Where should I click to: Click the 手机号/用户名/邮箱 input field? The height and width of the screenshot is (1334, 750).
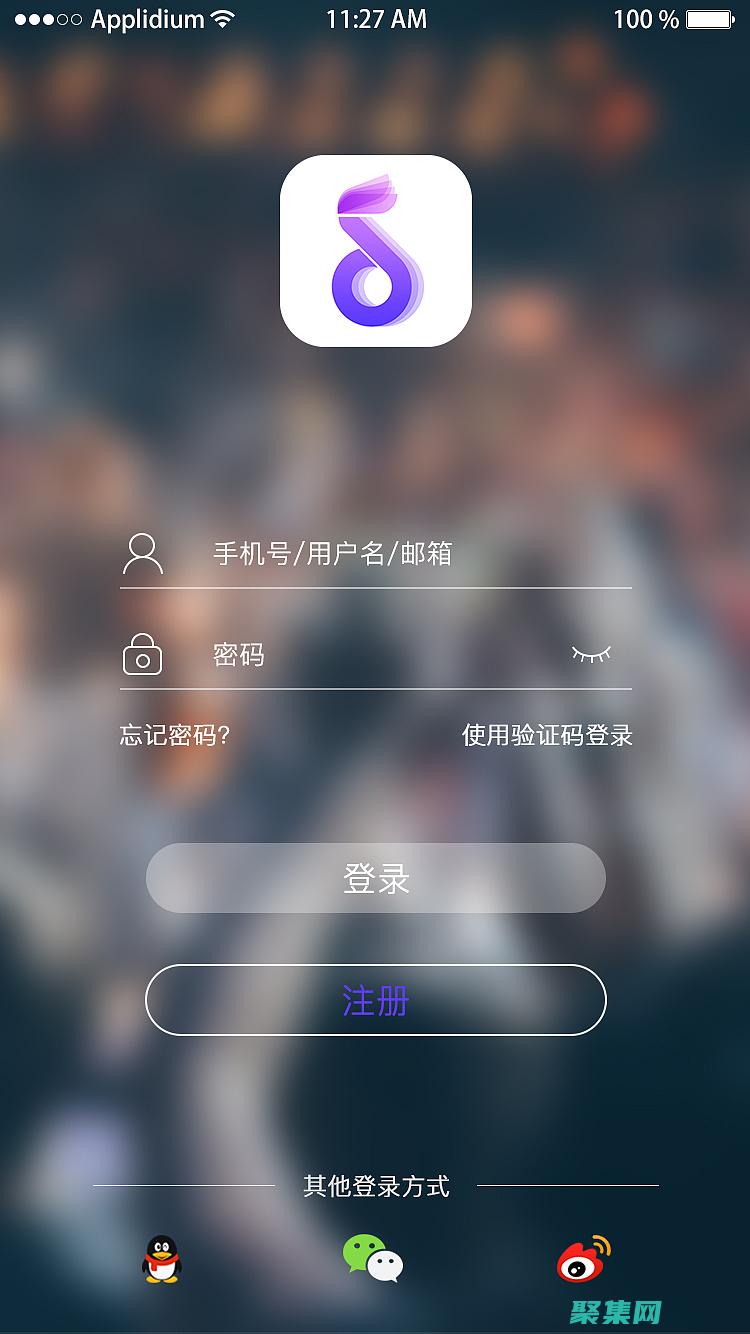[x=380, y=554]
